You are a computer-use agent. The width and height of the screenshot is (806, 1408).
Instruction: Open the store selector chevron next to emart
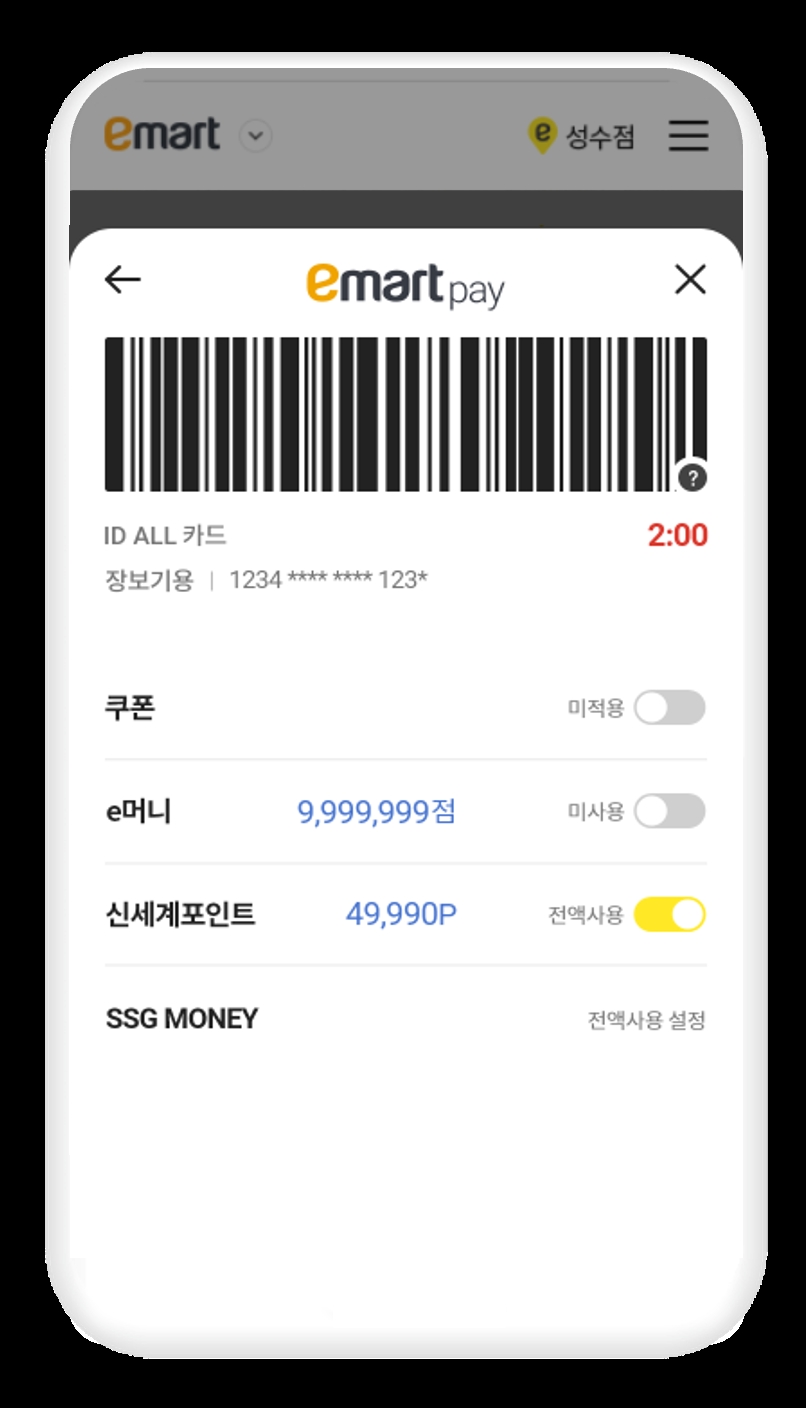click(x=254, y=135)
